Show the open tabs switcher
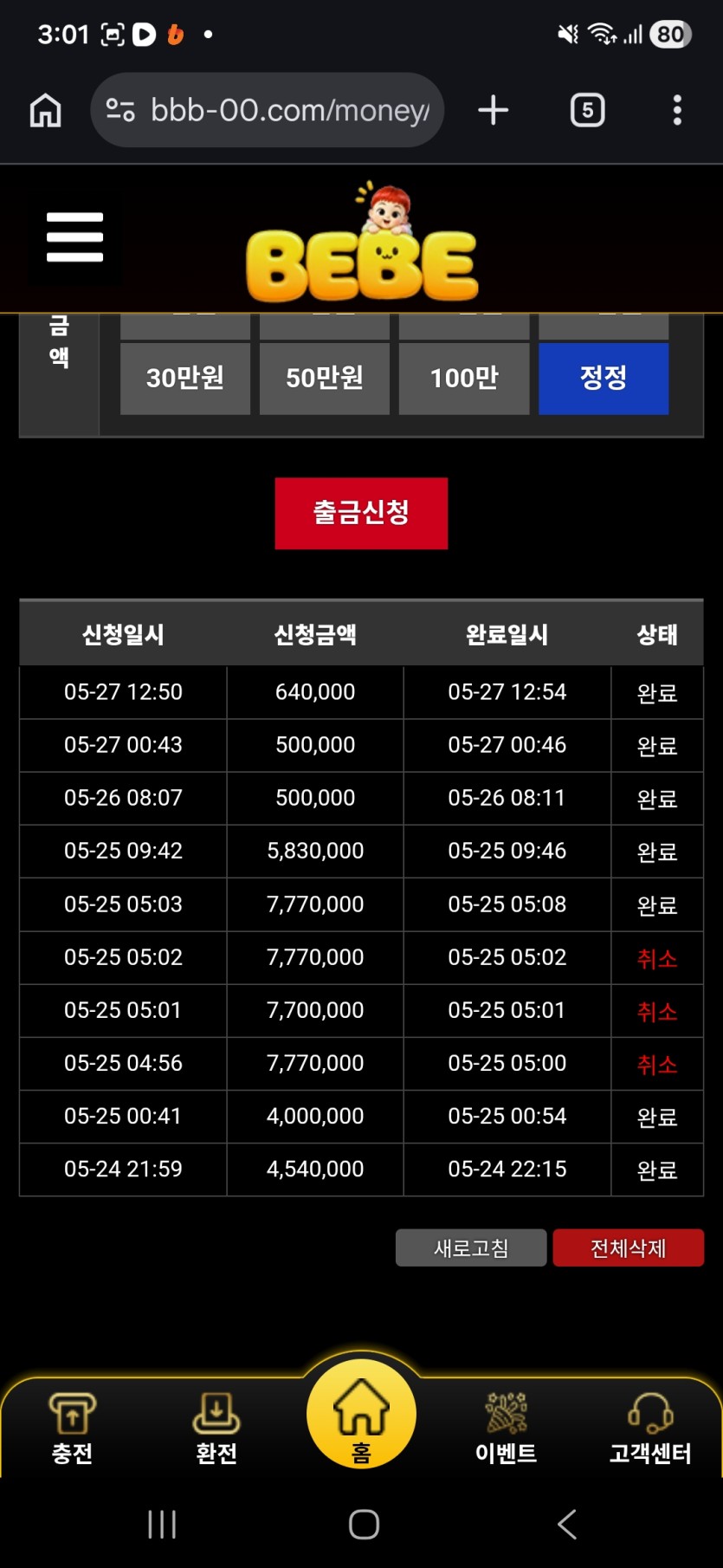 click(588, 110)
